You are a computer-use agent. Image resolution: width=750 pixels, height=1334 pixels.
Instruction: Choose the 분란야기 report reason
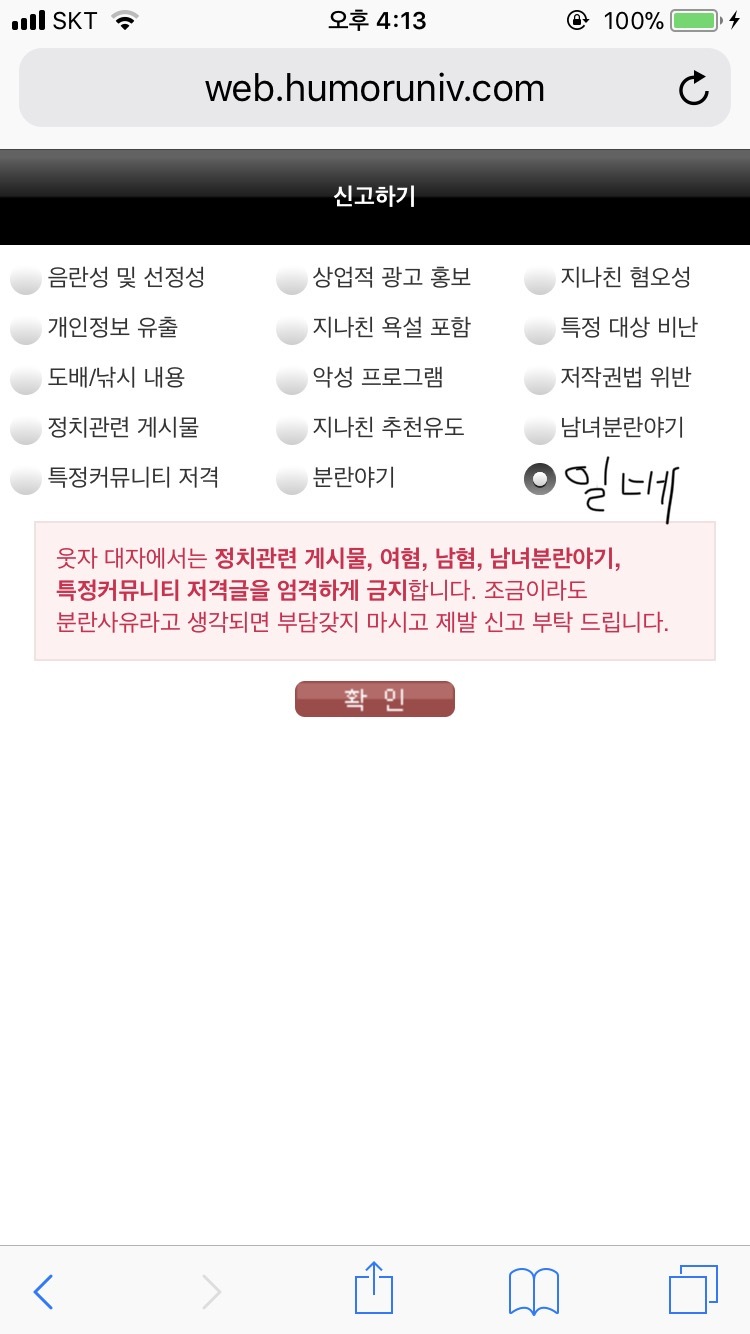click(291, 479)
